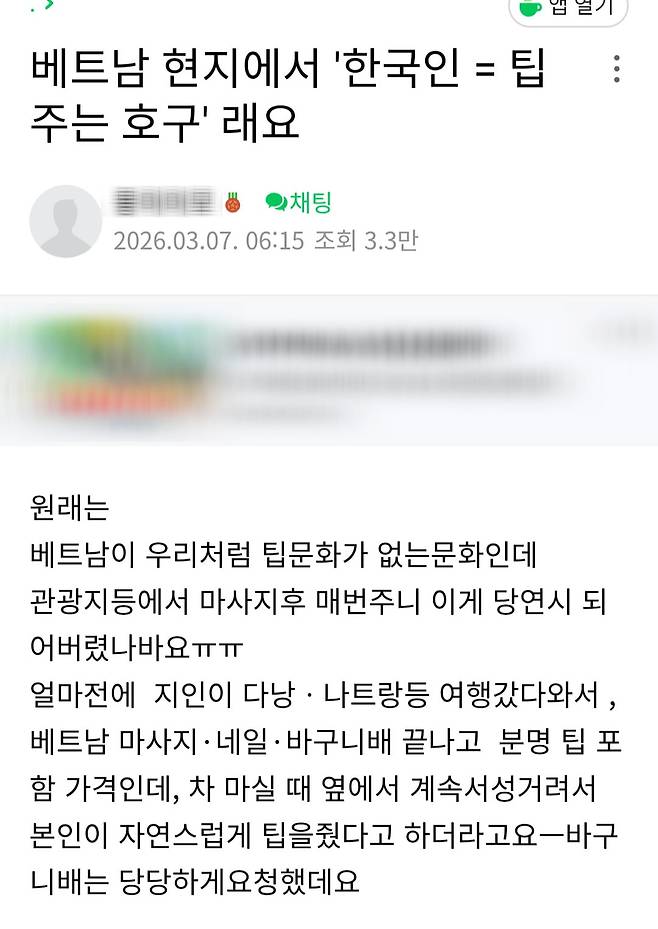Tap the 앱 열기 button
Screen dimensions: 658x929
568,9
